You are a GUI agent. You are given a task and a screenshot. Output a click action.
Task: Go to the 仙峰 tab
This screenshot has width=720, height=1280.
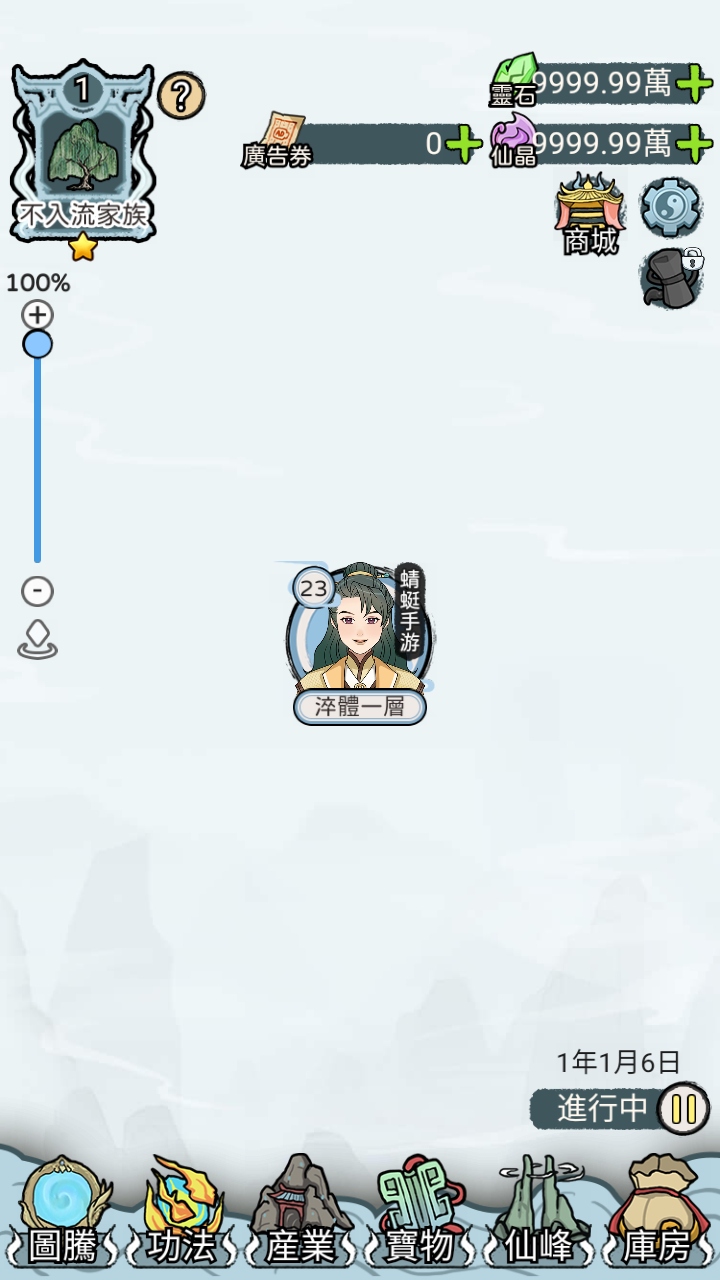540,1210
